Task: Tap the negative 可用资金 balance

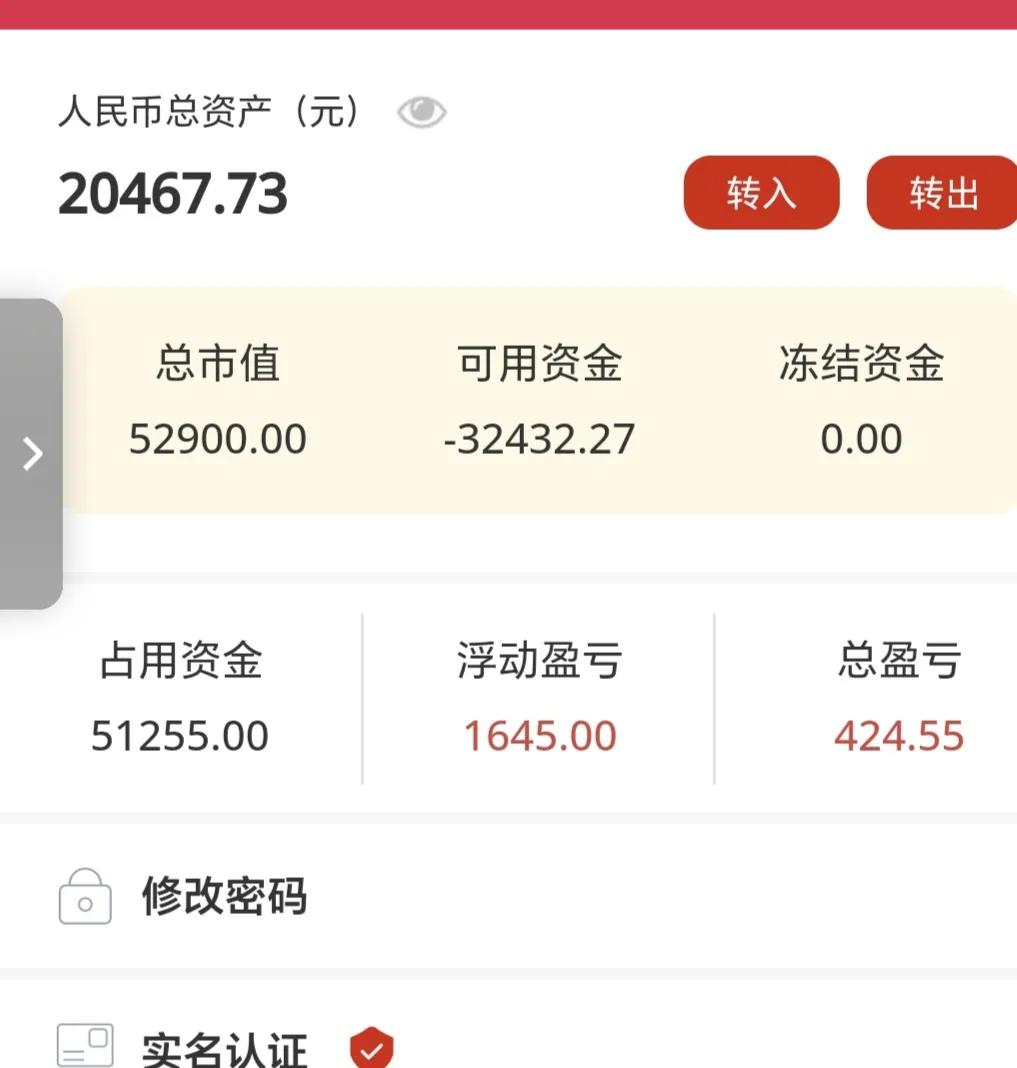Action: point(541,438)
